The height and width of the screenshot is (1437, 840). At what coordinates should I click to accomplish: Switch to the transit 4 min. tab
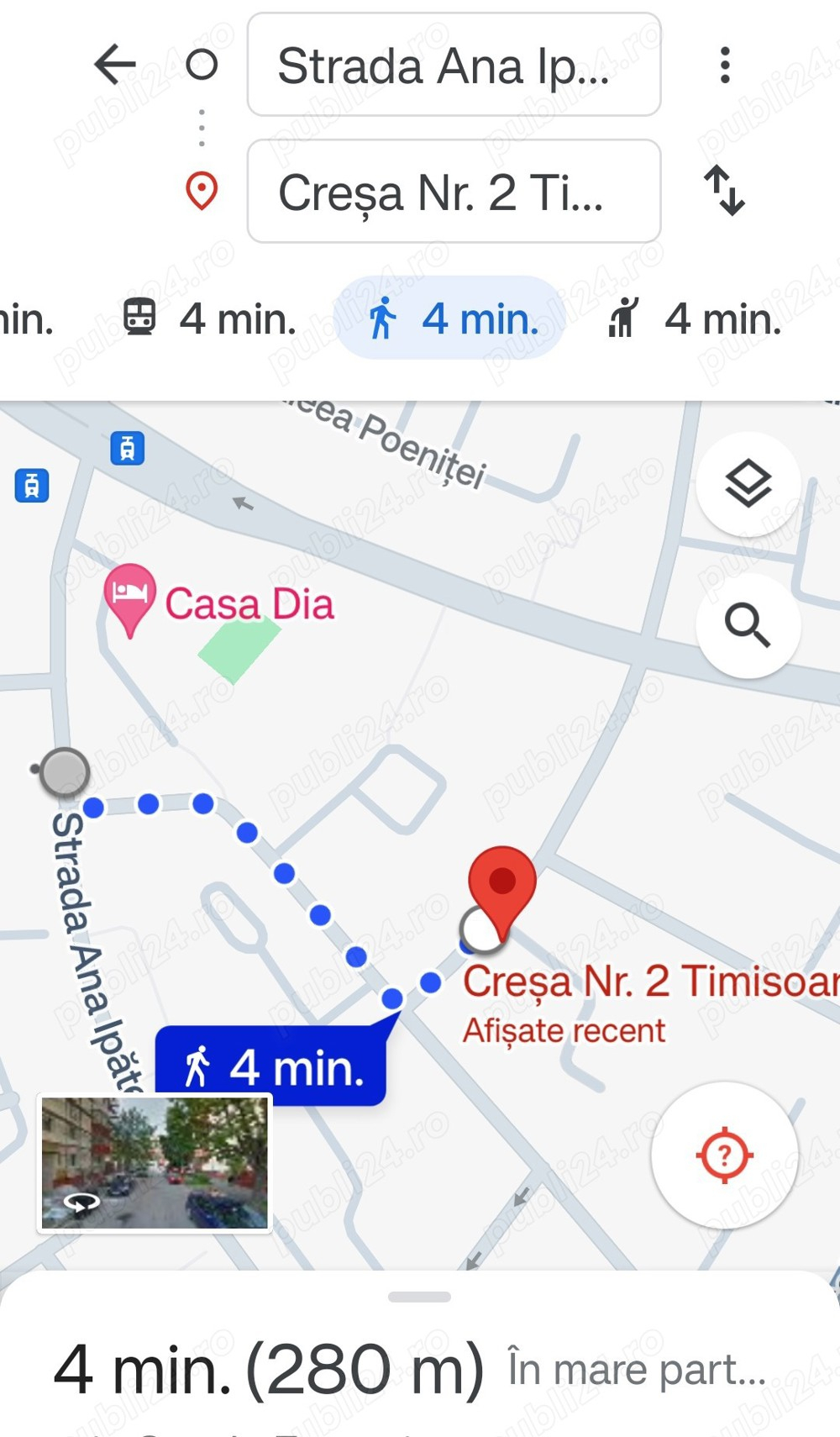click(210, 318)
